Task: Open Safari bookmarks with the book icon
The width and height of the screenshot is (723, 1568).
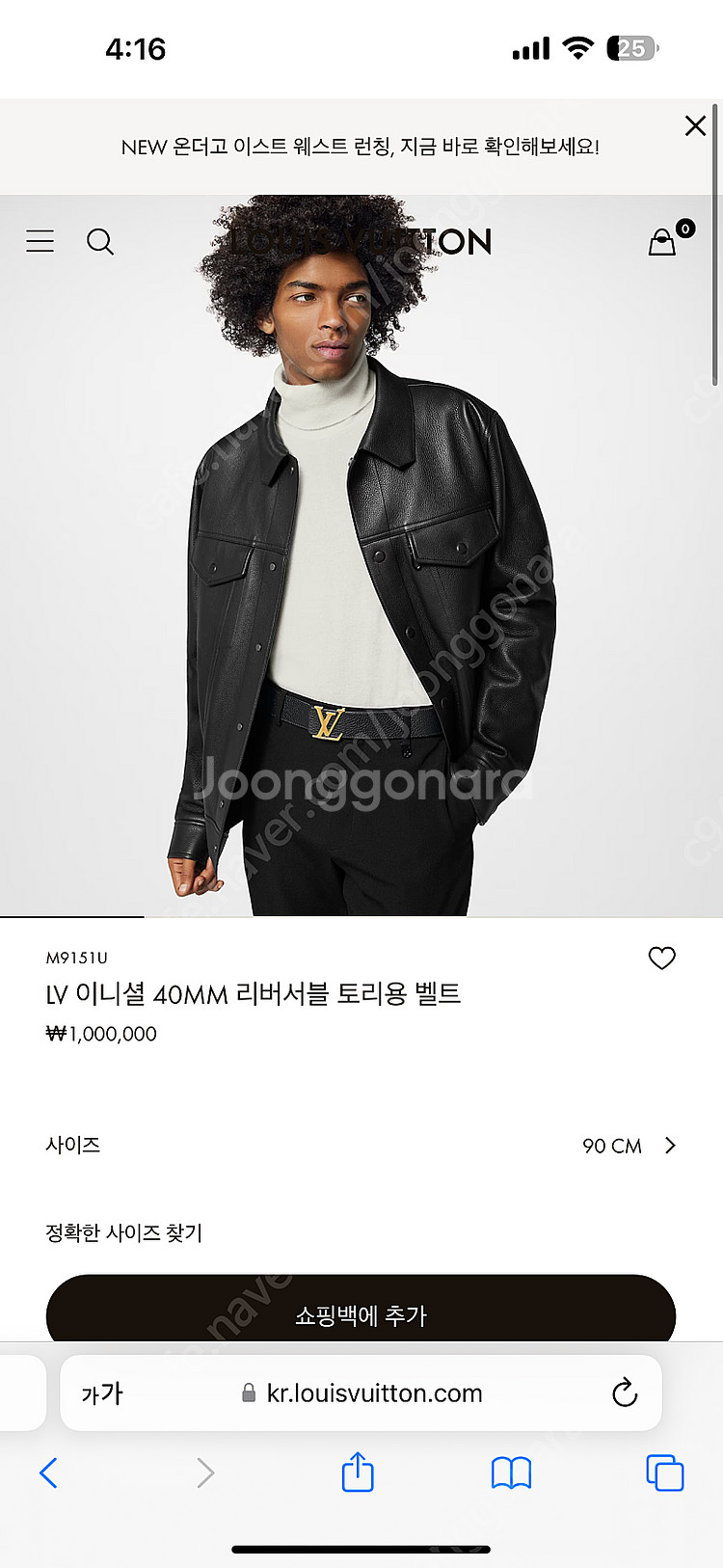Action: [x=513, y=1473]
